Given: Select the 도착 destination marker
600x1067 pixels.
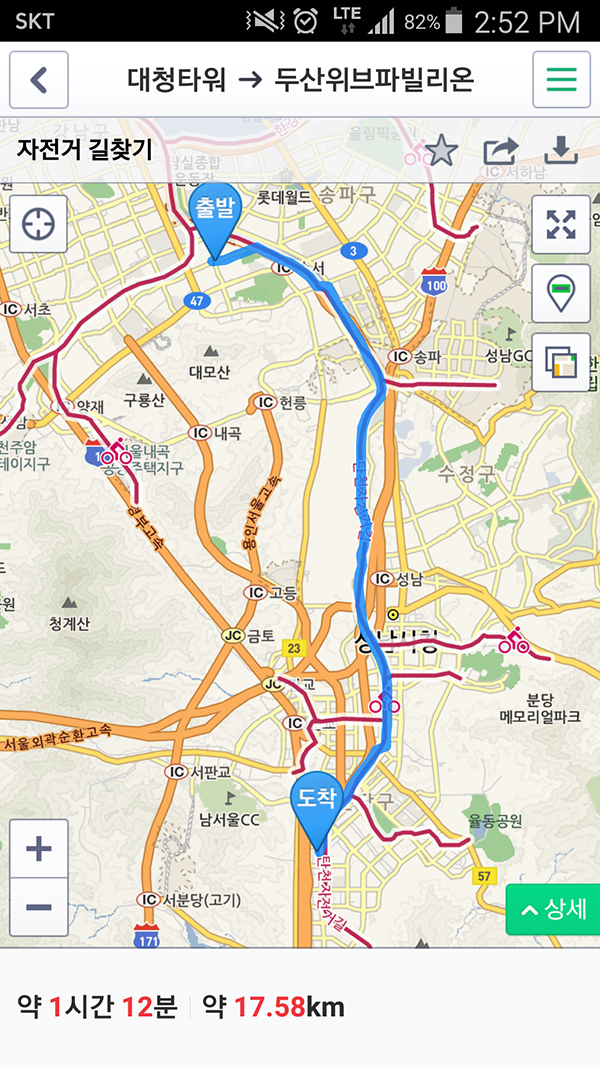Looking at the screenshot, I should 318,805.
